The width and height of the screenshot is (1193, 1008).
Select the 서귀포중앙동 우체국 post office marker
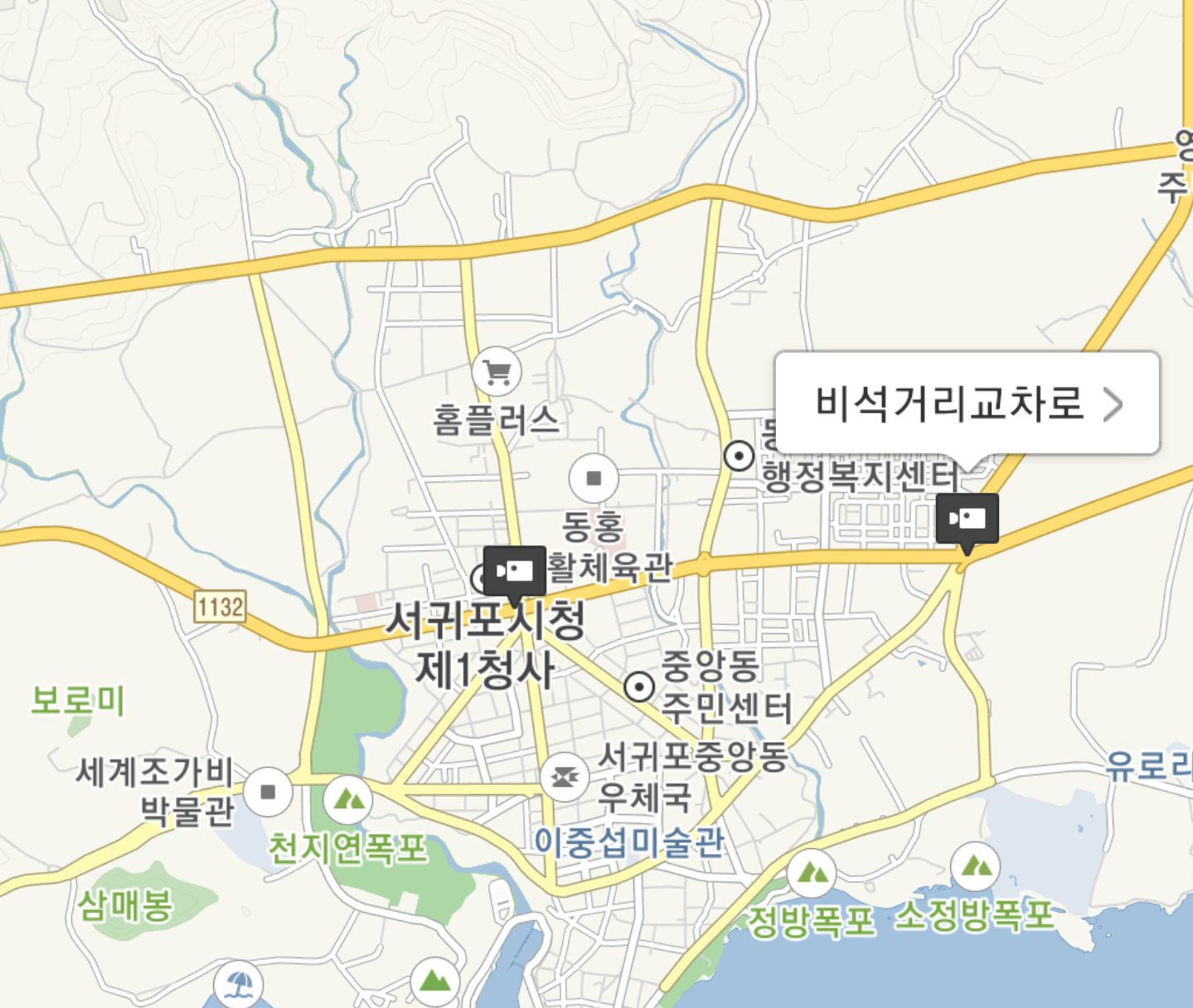(x=565, y=778)
